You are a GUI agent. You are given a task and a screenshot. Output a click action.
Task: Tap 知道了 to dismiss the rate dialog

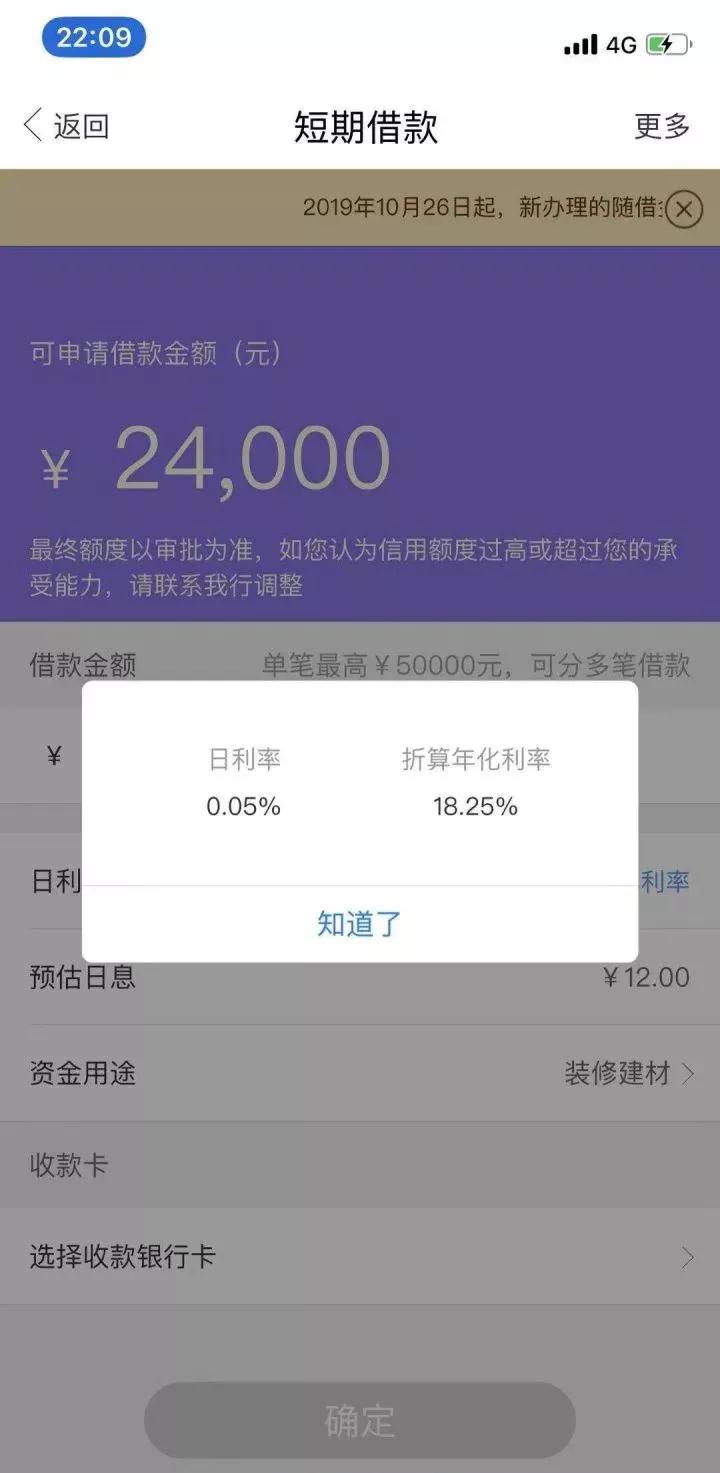(x=359, y=923)
